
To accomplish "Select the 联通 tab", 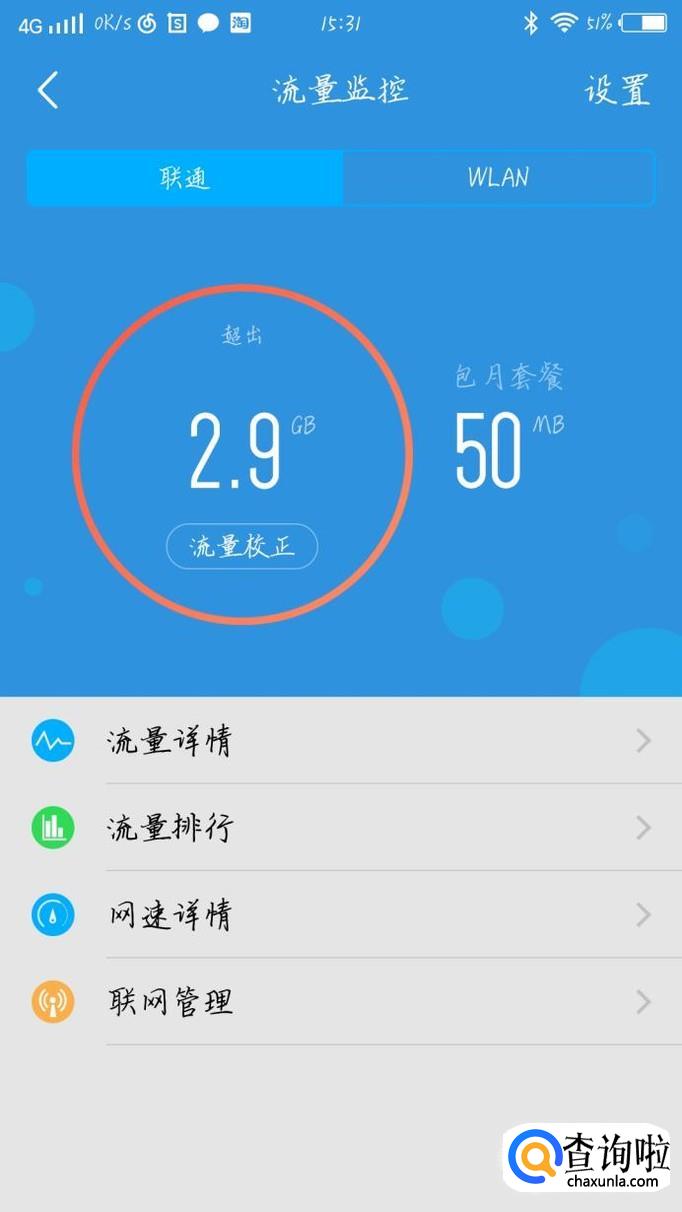I will [185, 178].
